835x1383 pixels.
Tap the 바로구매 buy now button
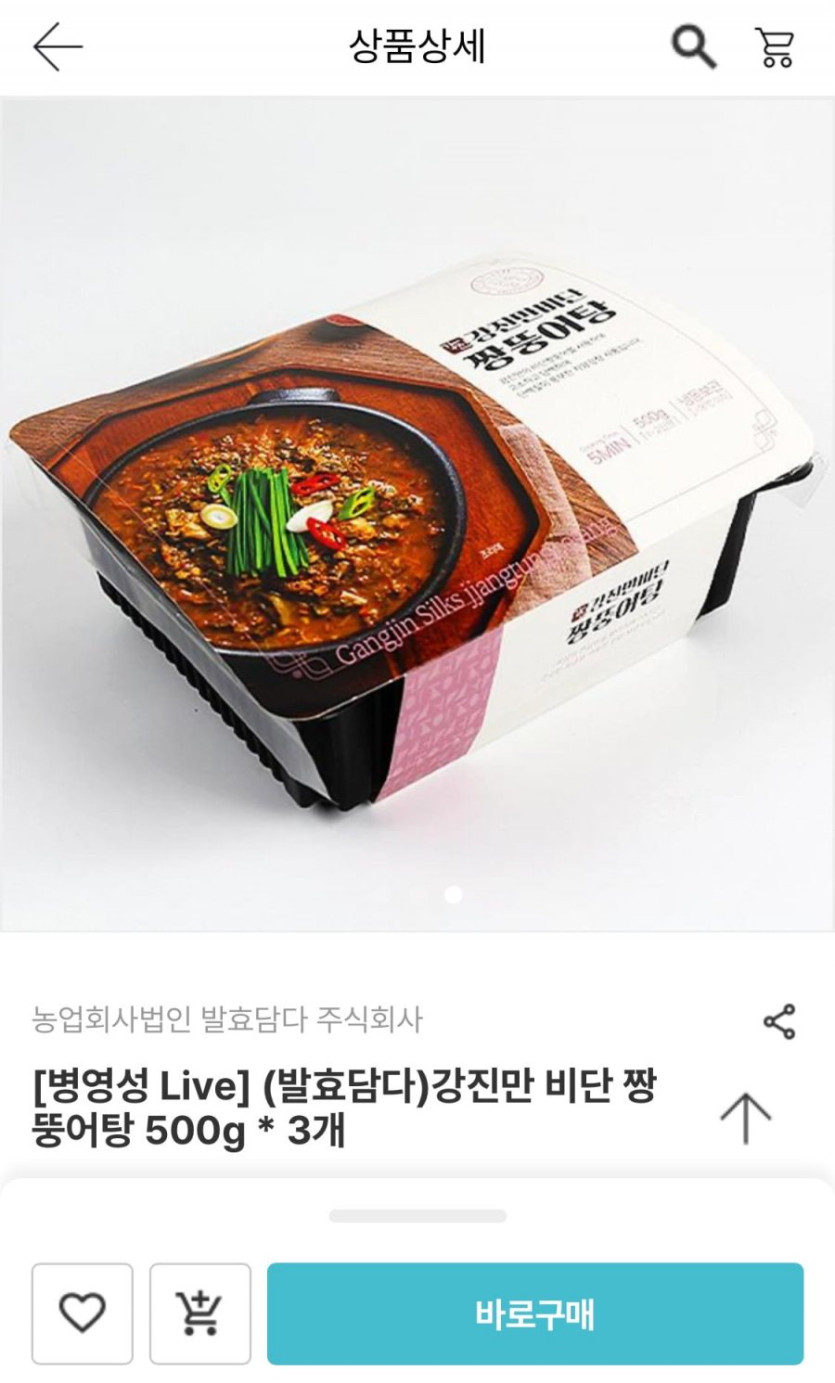tap(534, 1313)
